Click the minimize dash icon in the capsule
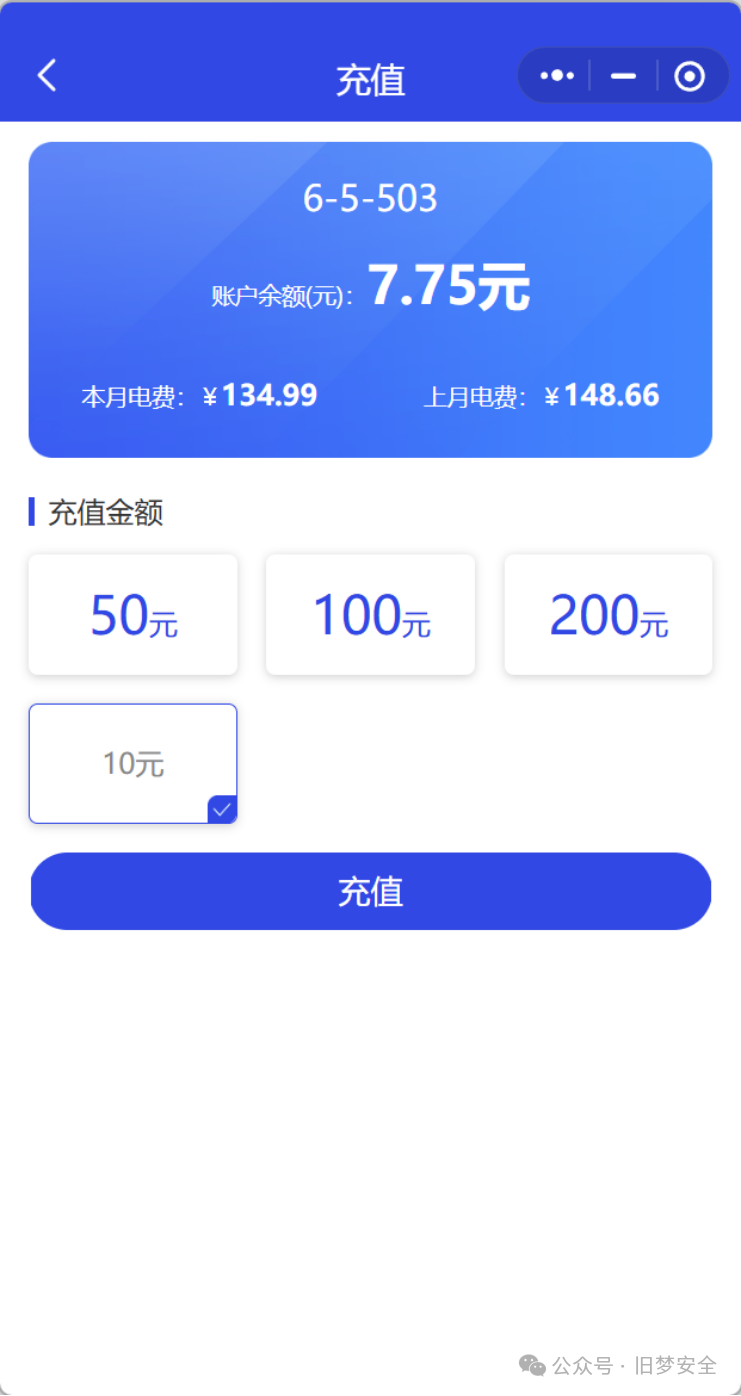 pos(624,75)
